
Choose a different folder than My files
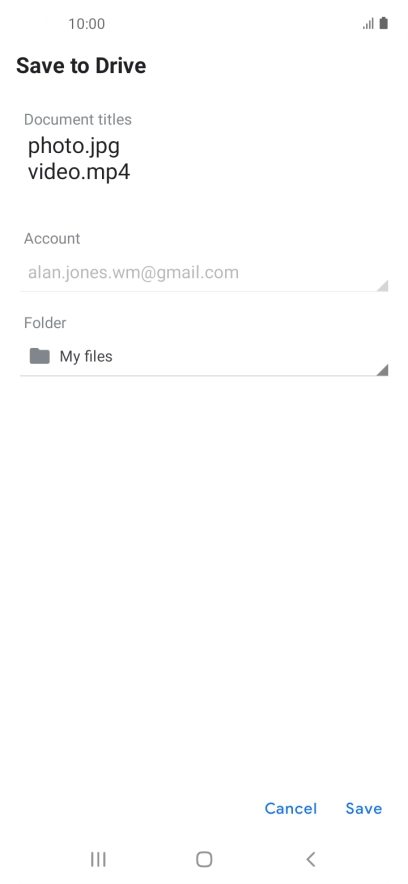tap(204, 356)
